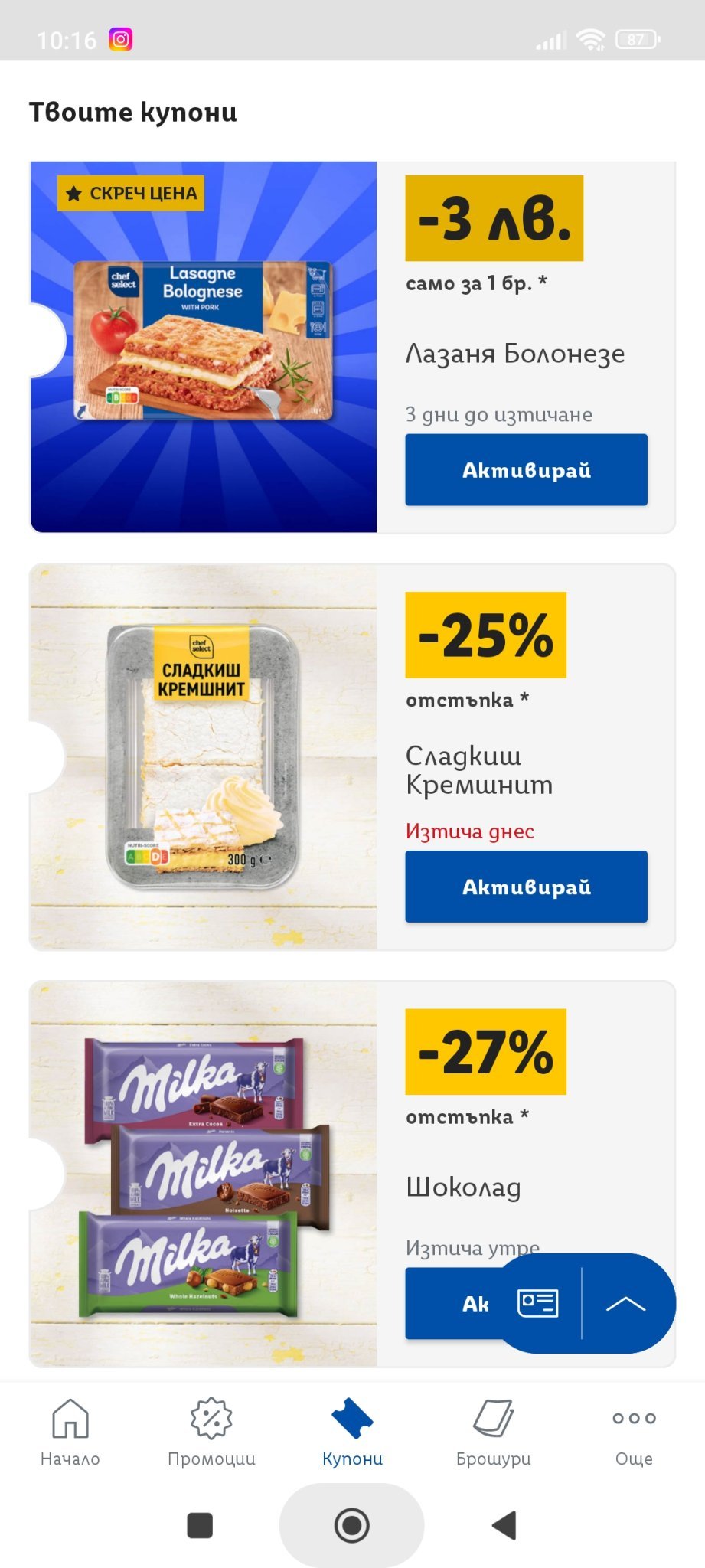Viewport: 705px width, 1568px height.
Task: Tap the system back button
Action: tap(504, 1525)
